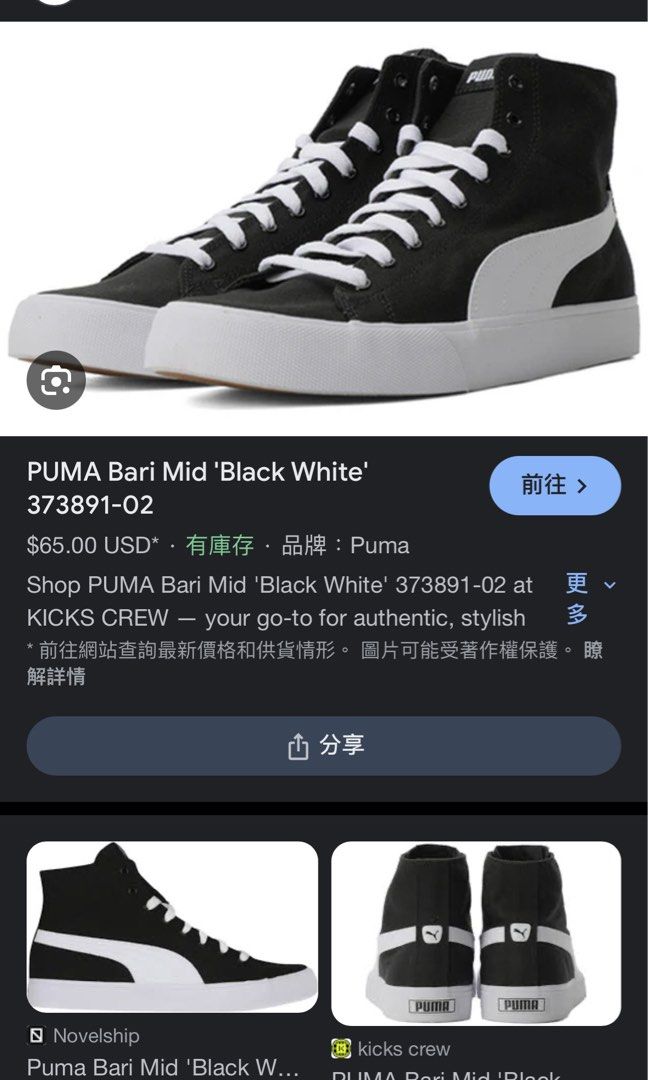The image size is (648, 1080).
Task: Search this shoe image with Lens
Action: (56, 380)
